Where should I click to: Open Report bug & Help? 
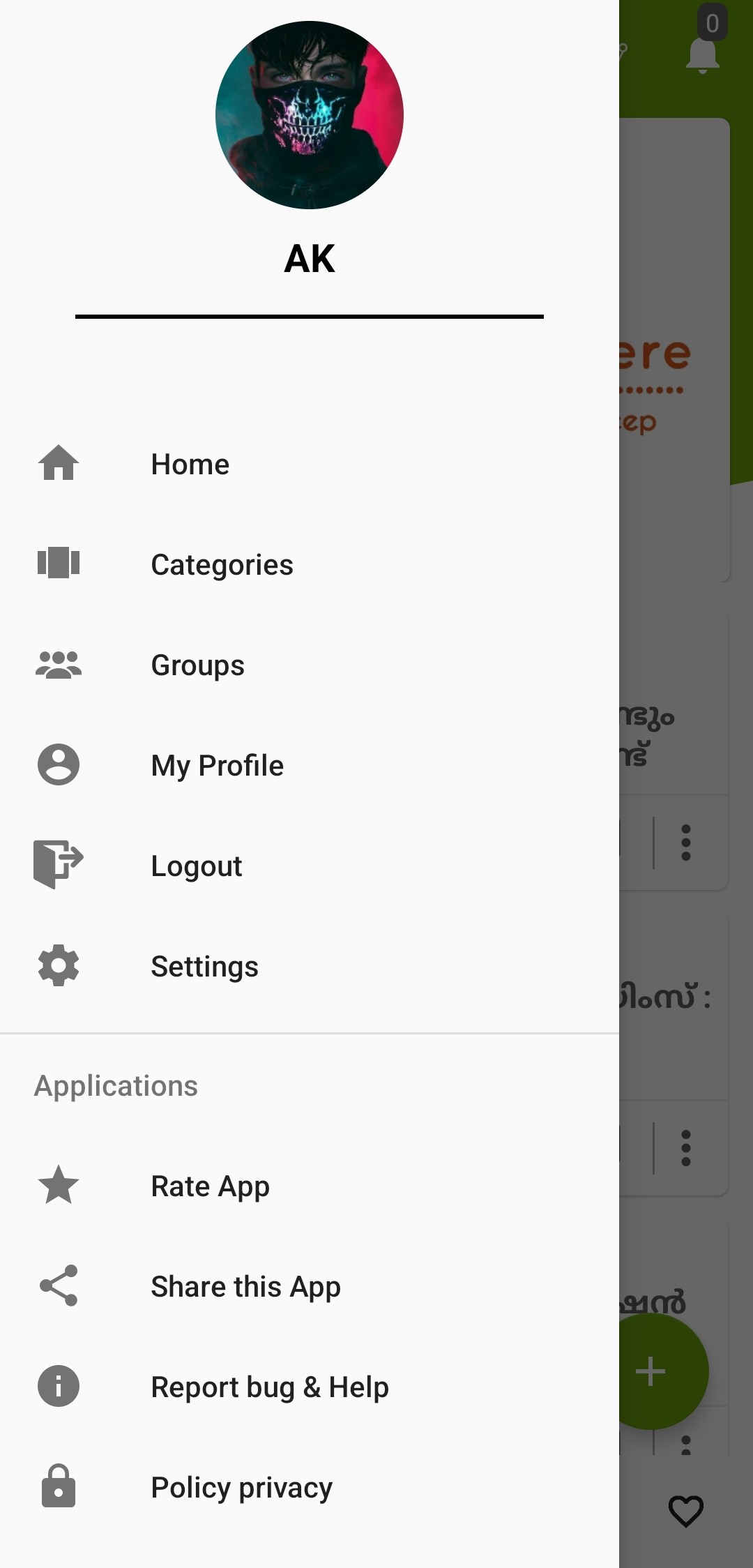pos(270,1387)
